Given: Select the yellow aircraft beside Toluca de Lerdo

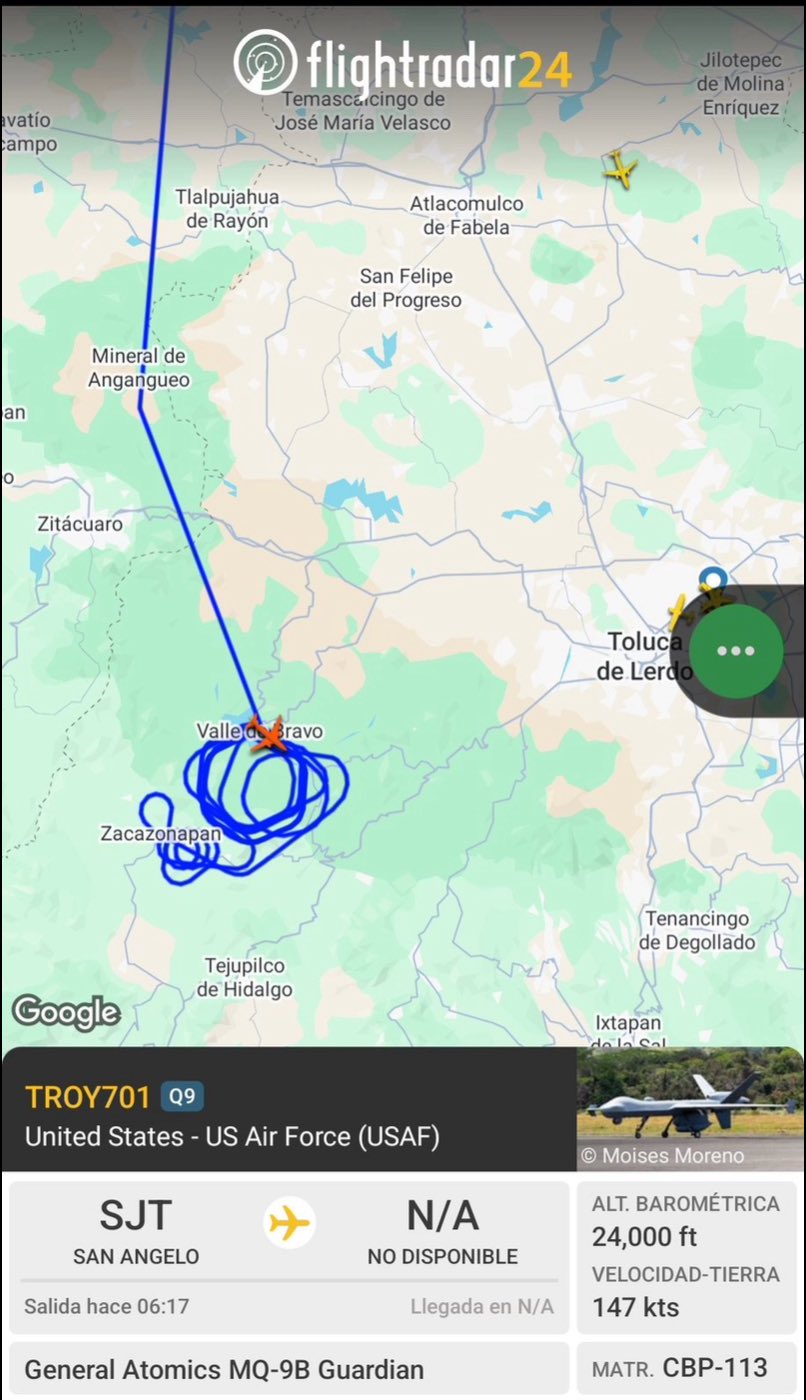Looking at the screenshot, I should pos(680,610).
